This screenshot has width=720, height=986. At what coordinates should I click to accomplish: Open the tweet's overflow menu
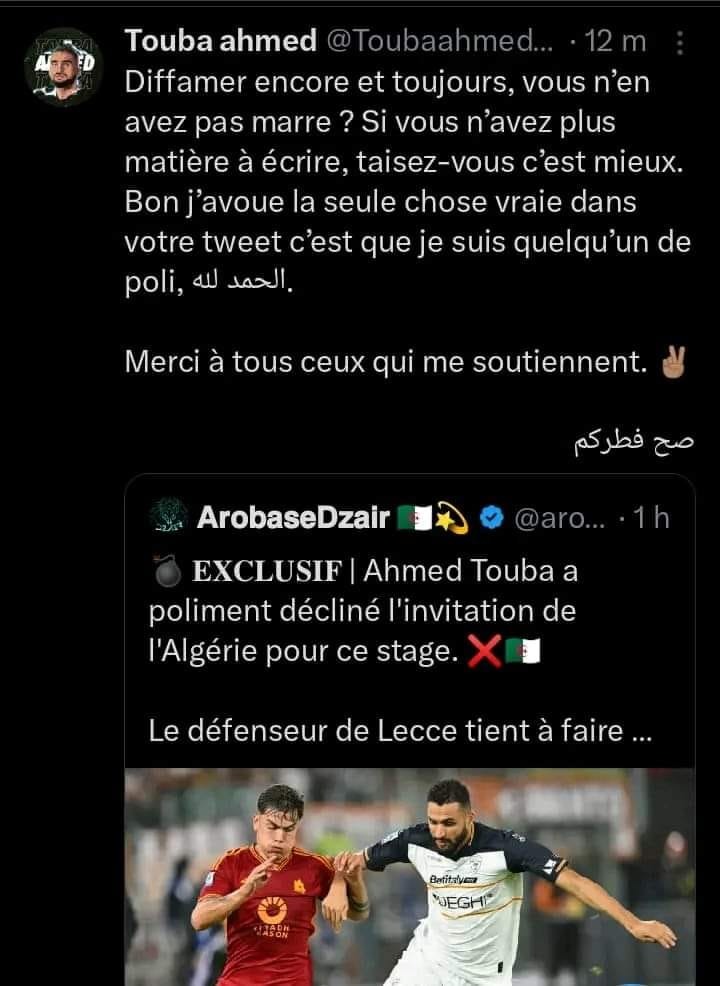coord(680,42)
